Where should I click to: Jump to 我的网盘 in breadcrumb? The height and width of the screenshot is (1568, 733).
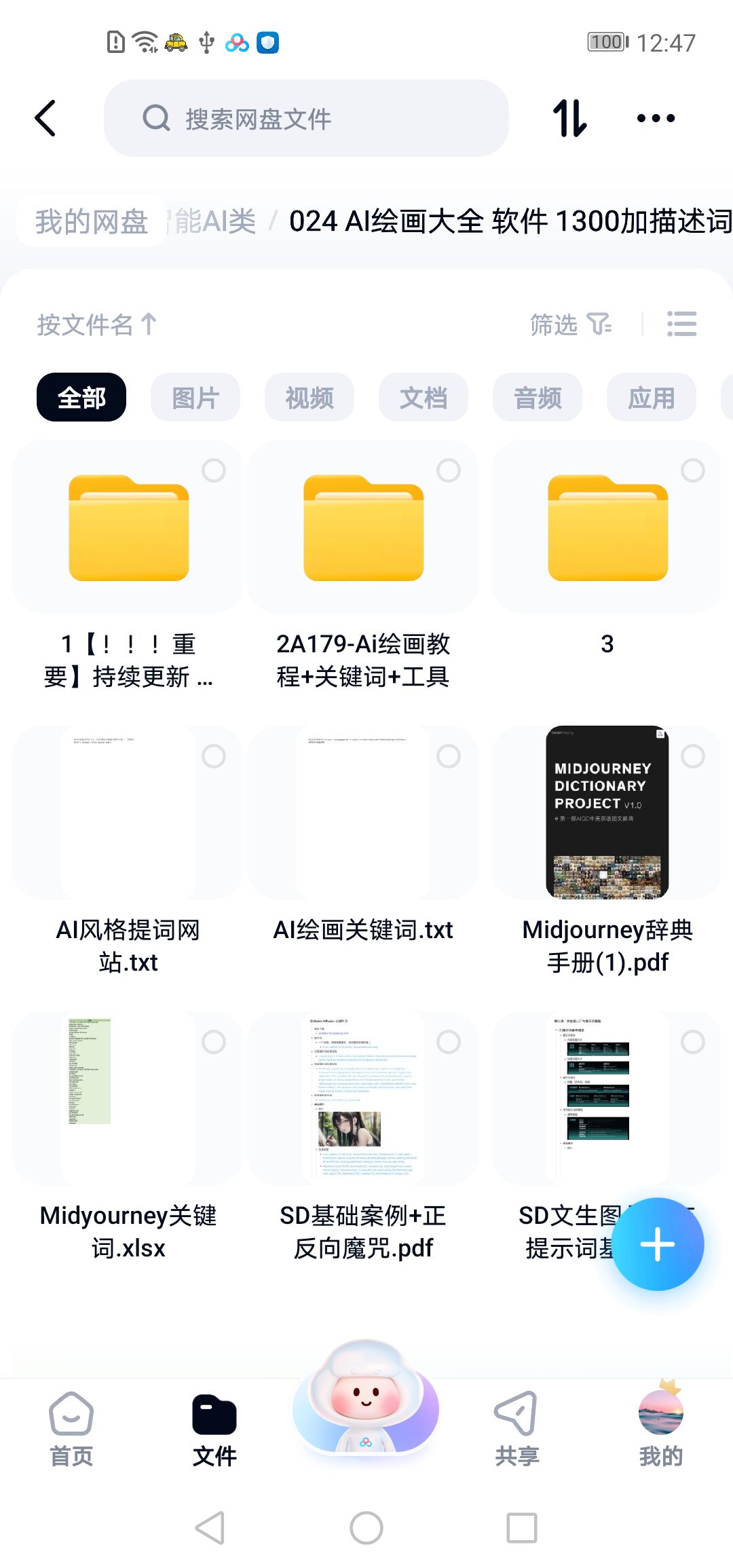[x=92, y=221]
